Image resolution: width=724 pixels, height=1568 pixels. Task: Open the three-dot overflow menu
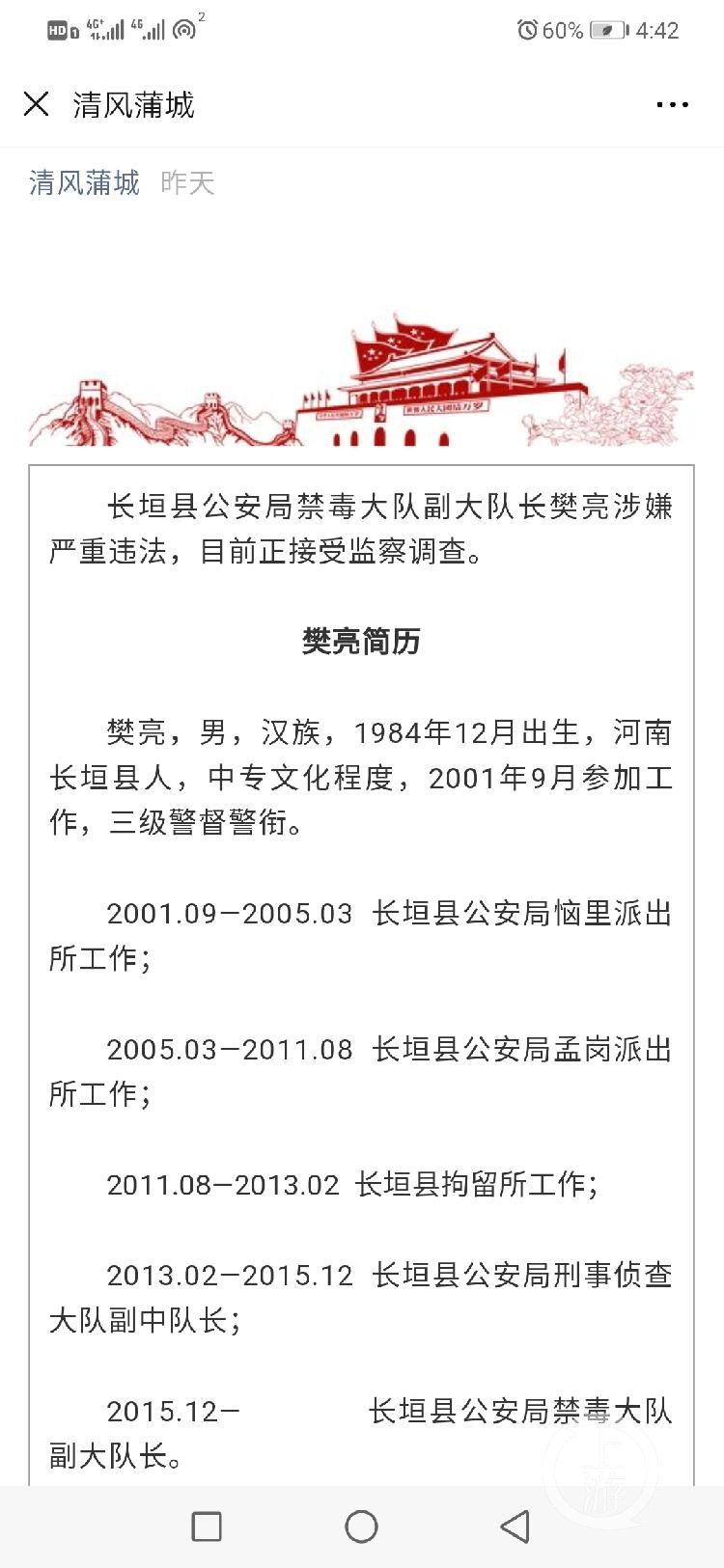click(672, 105)
